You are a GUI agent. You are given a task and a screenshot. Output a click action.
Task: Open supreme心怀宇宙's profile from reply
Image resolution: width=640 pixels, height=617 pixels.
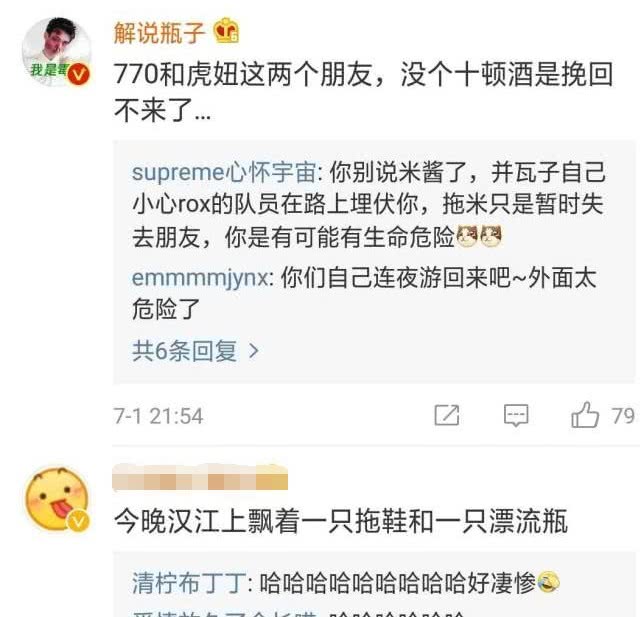coord(226,173)
